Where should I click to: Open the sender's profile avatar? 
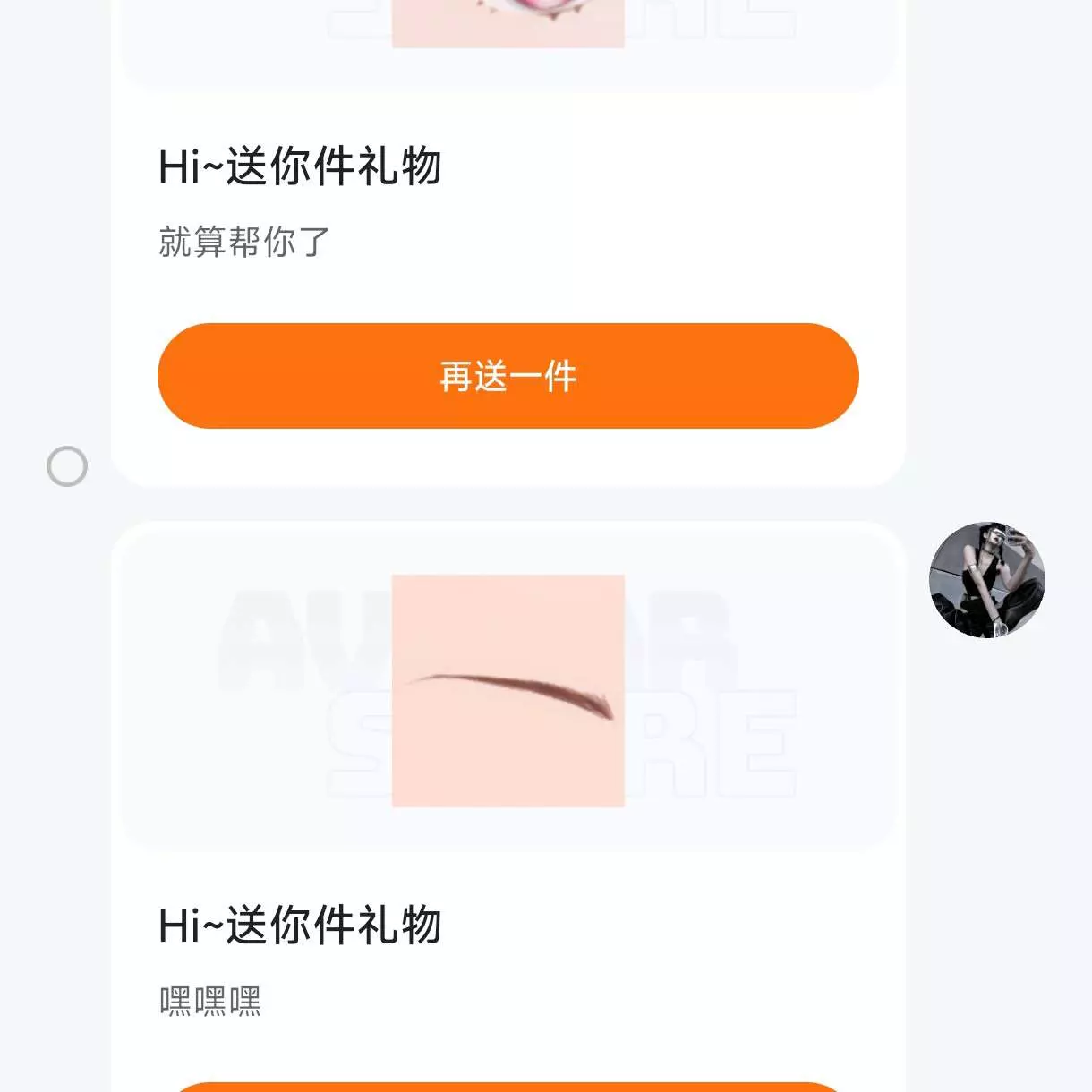986,580
